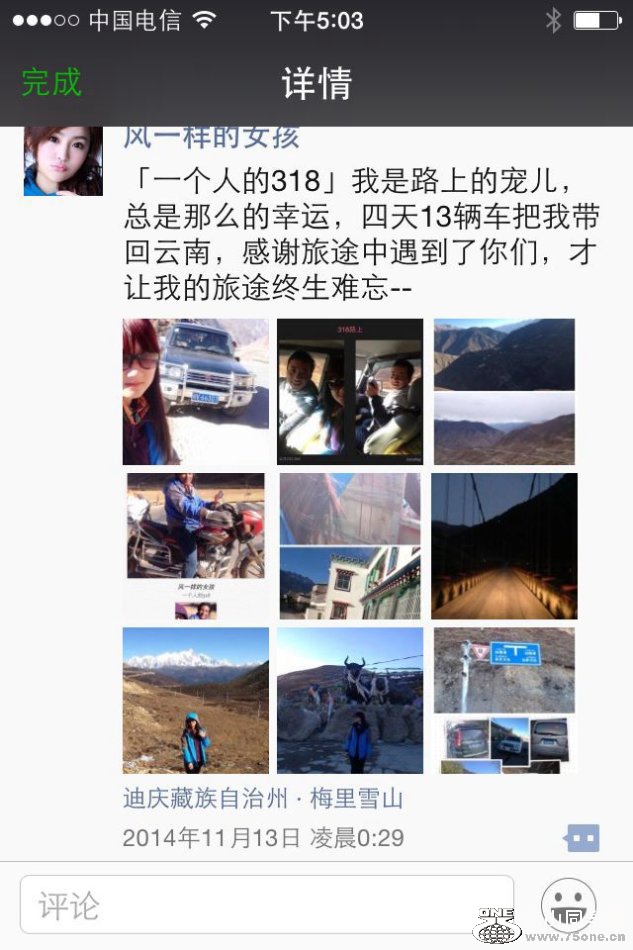Open the poster's profile avatar
This screenshot has width=633, height=950.
[x=63, y=160]
